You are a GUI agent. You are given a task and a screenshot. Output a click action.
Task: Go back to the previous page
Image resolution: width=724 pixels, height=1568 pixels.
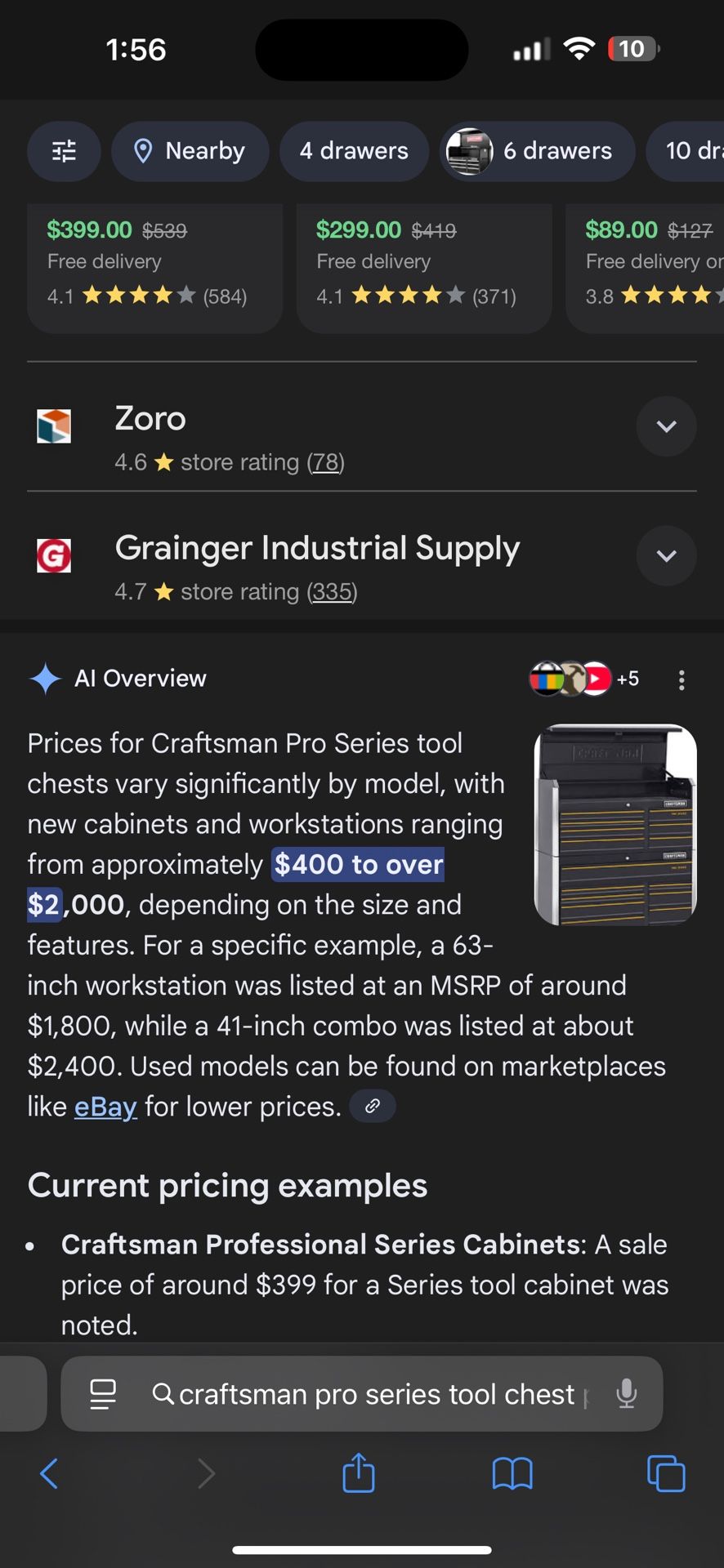click(x=49, y=1474)
